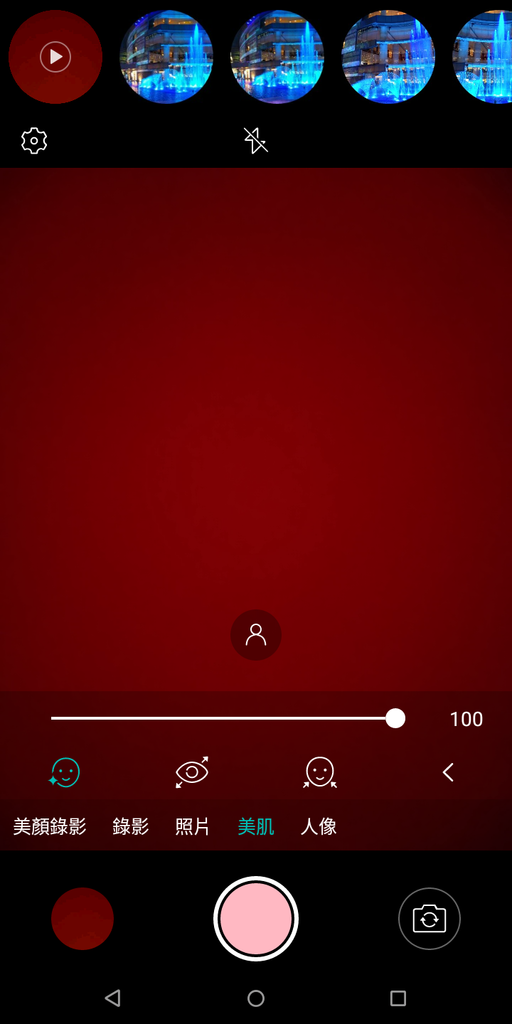512x1024 pixels.
Task: Take a photo with the shutter button
Action: [x=256, y=919]
